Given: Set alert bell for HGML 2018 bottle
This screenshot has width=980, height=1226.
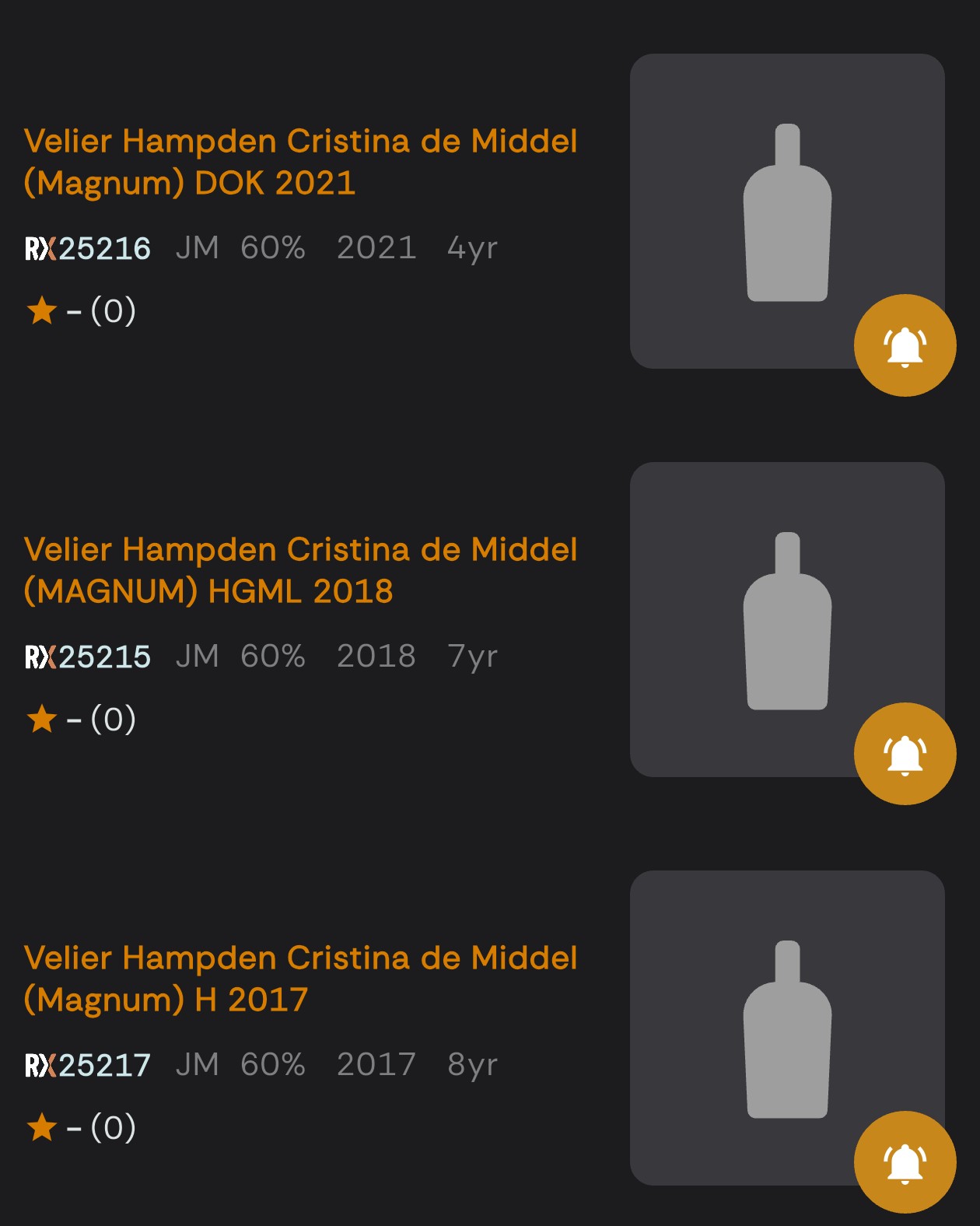Looking at the screenshot, I should pos(905,754).
